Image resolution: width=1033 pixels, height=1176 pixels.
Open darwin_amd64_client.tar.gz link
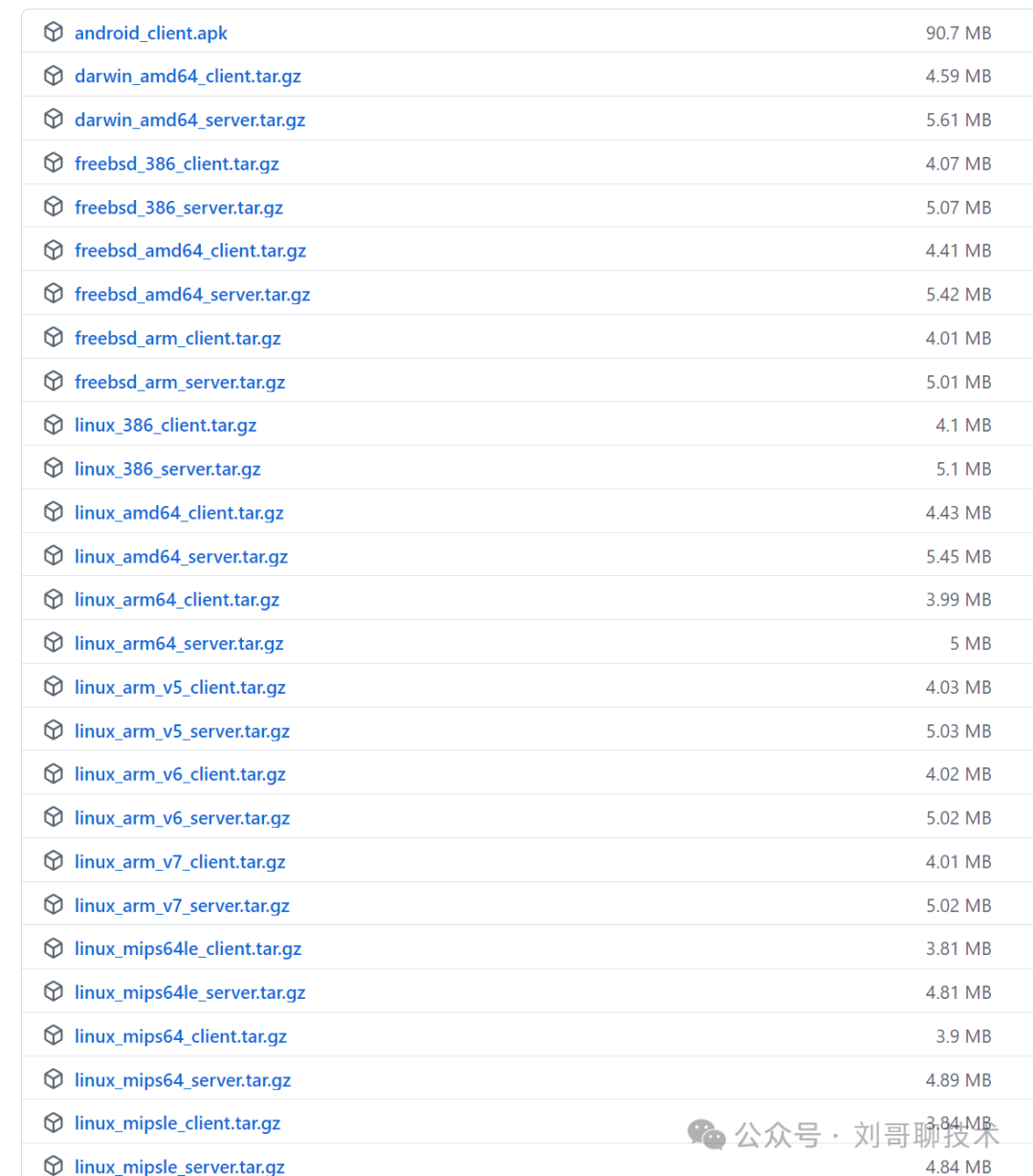187,76
